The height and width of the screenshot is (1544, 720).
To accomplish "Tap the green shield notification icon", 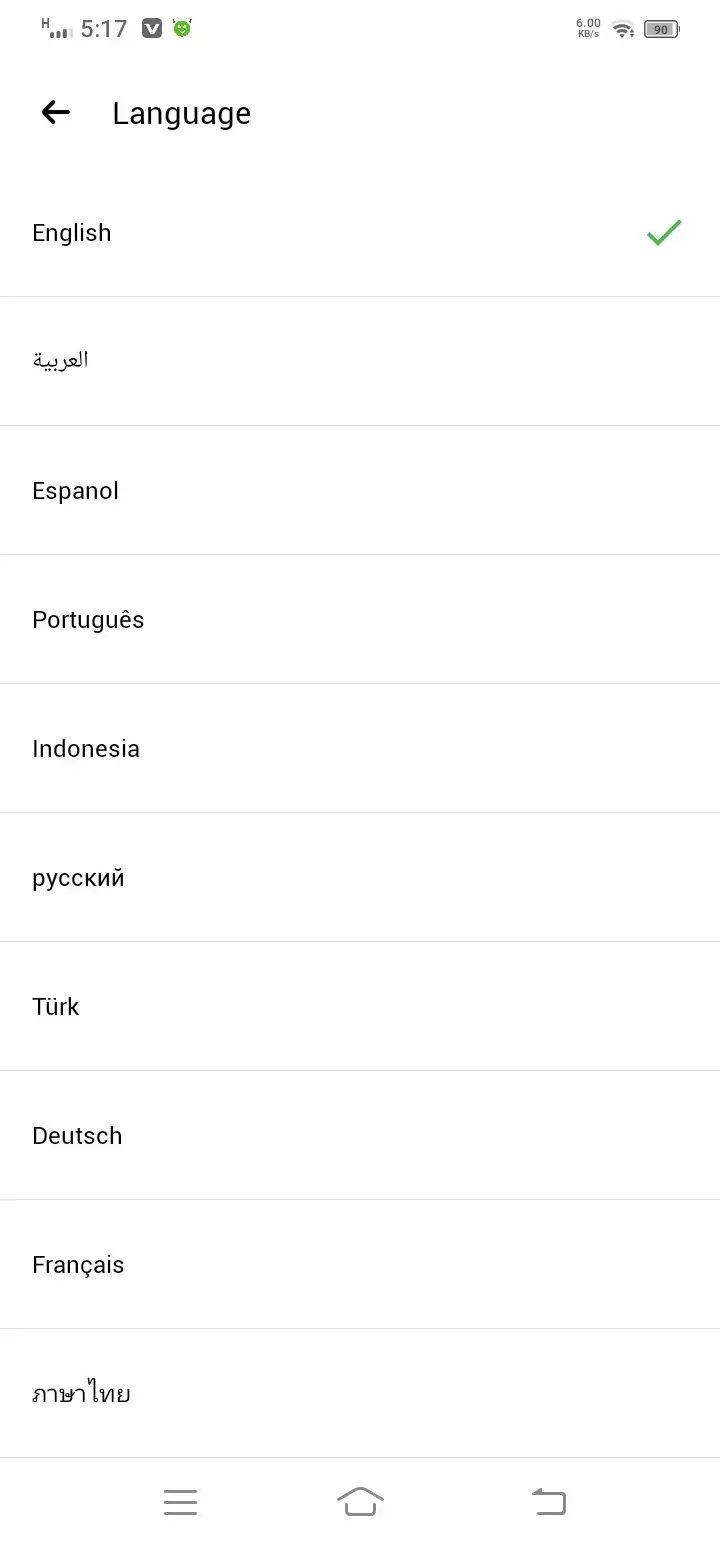I will pyautogui.click(x=181, y=28).
